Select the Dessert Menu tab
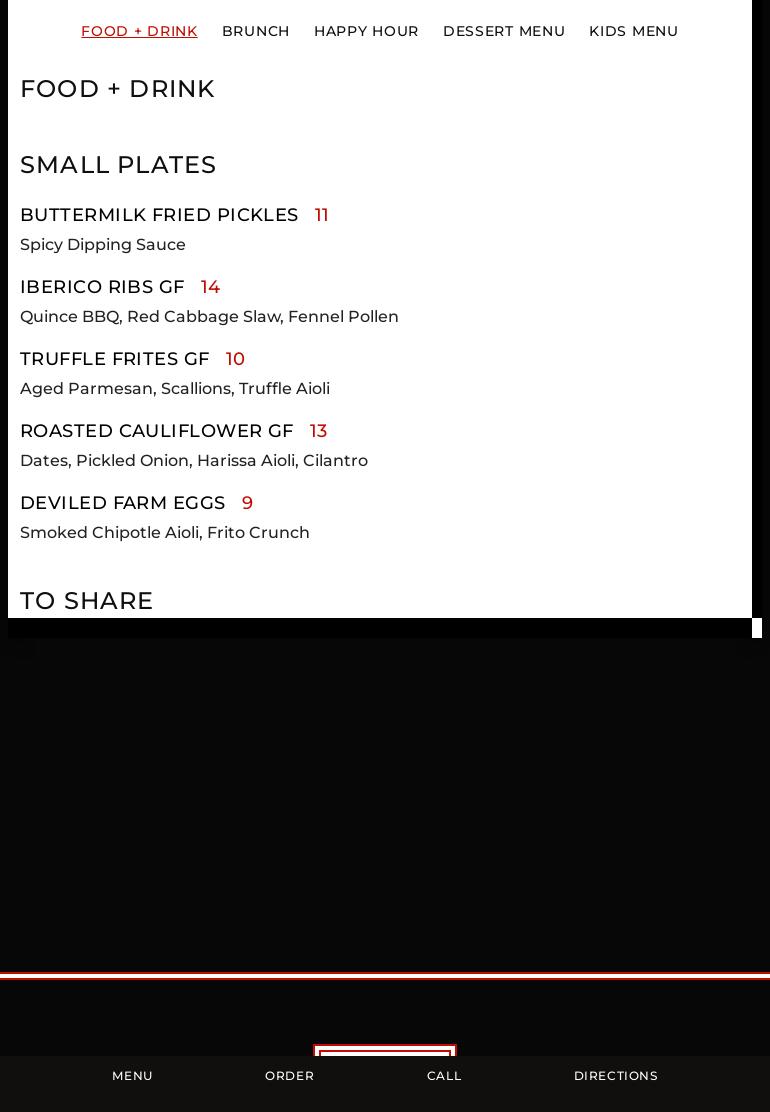 click(503, 31)
